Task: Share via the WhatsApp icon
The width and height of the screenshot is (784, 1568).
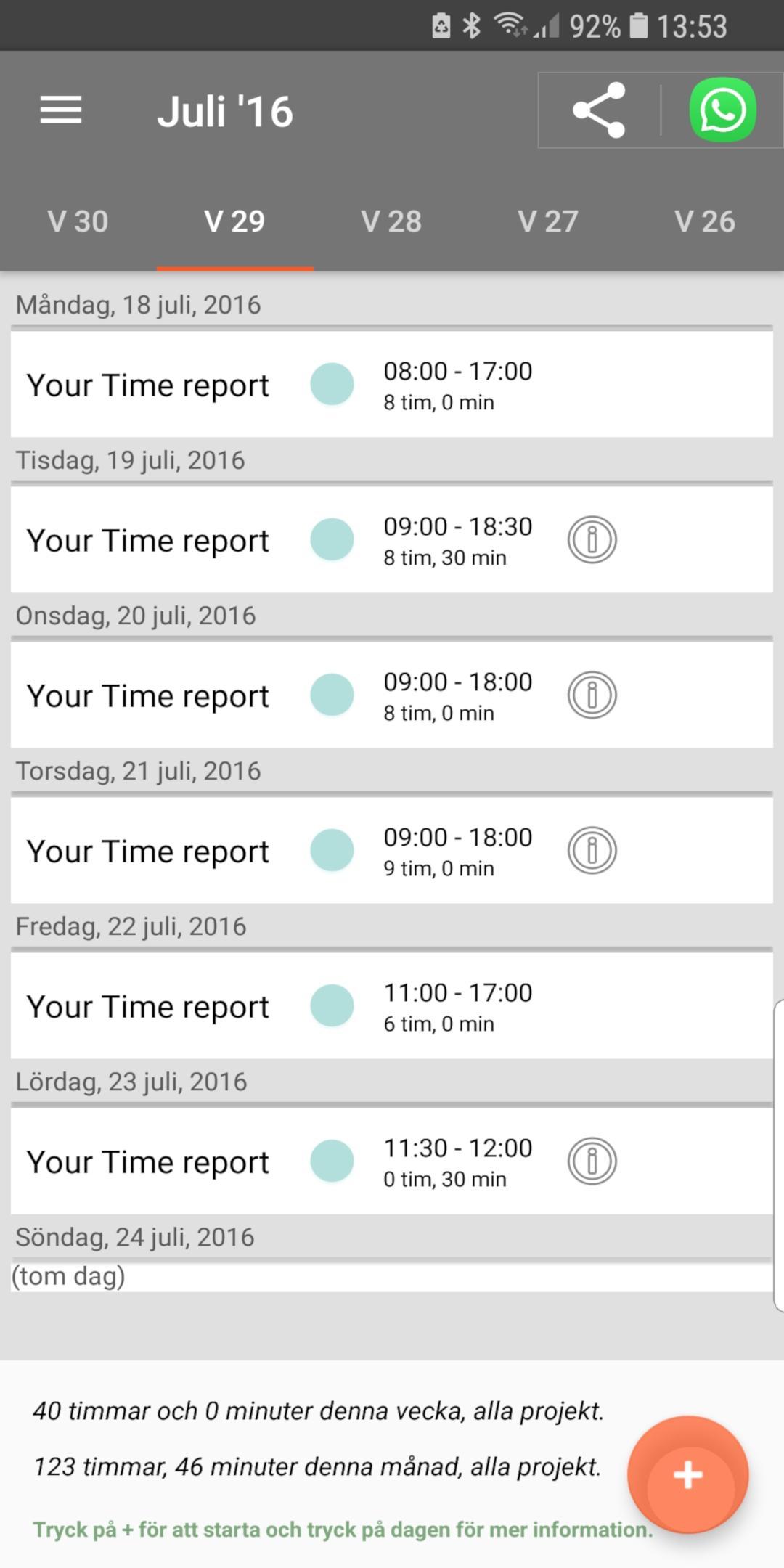Action: 722,110
